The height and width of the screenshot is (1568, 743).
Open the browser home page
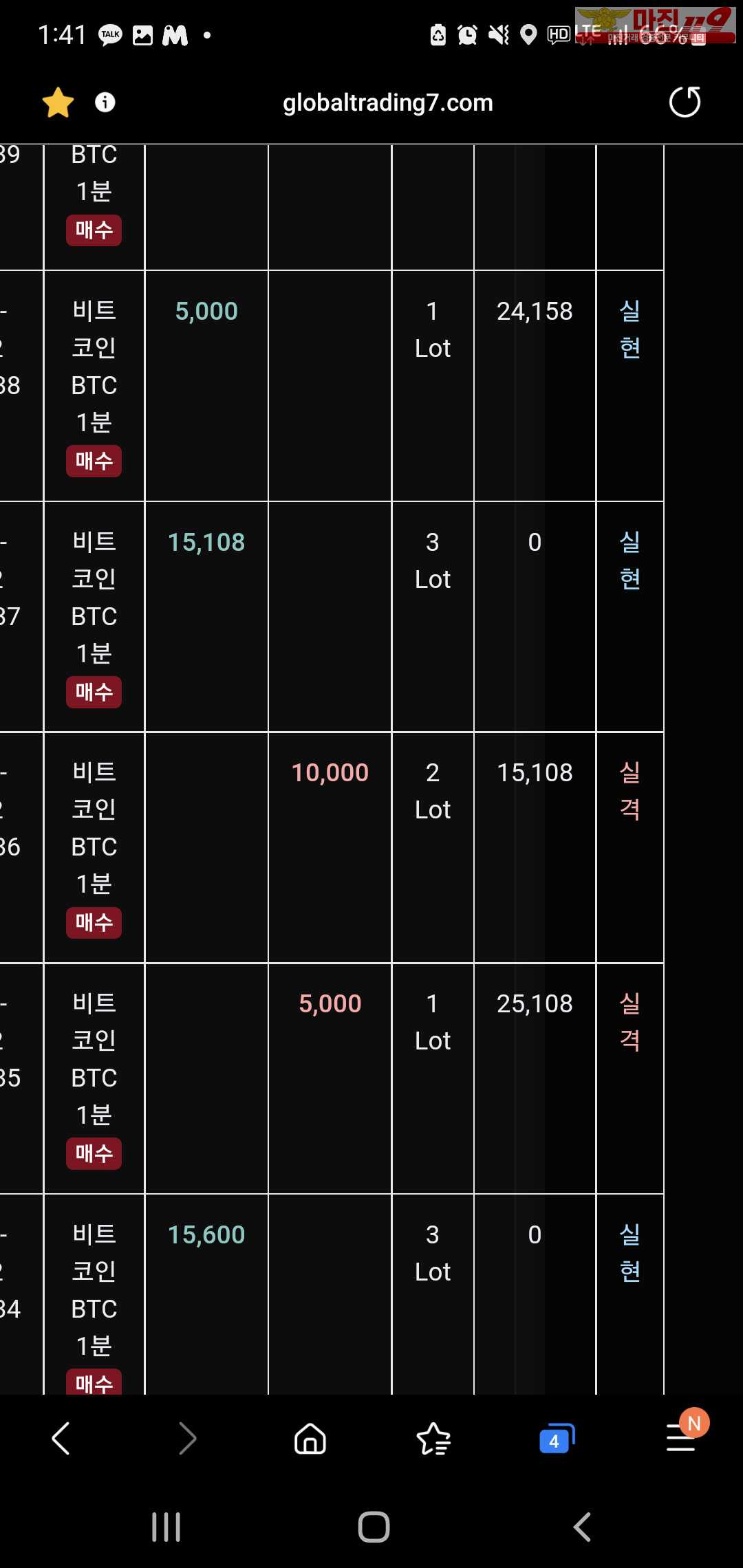pyautogui.click(x=310, y=1438)
